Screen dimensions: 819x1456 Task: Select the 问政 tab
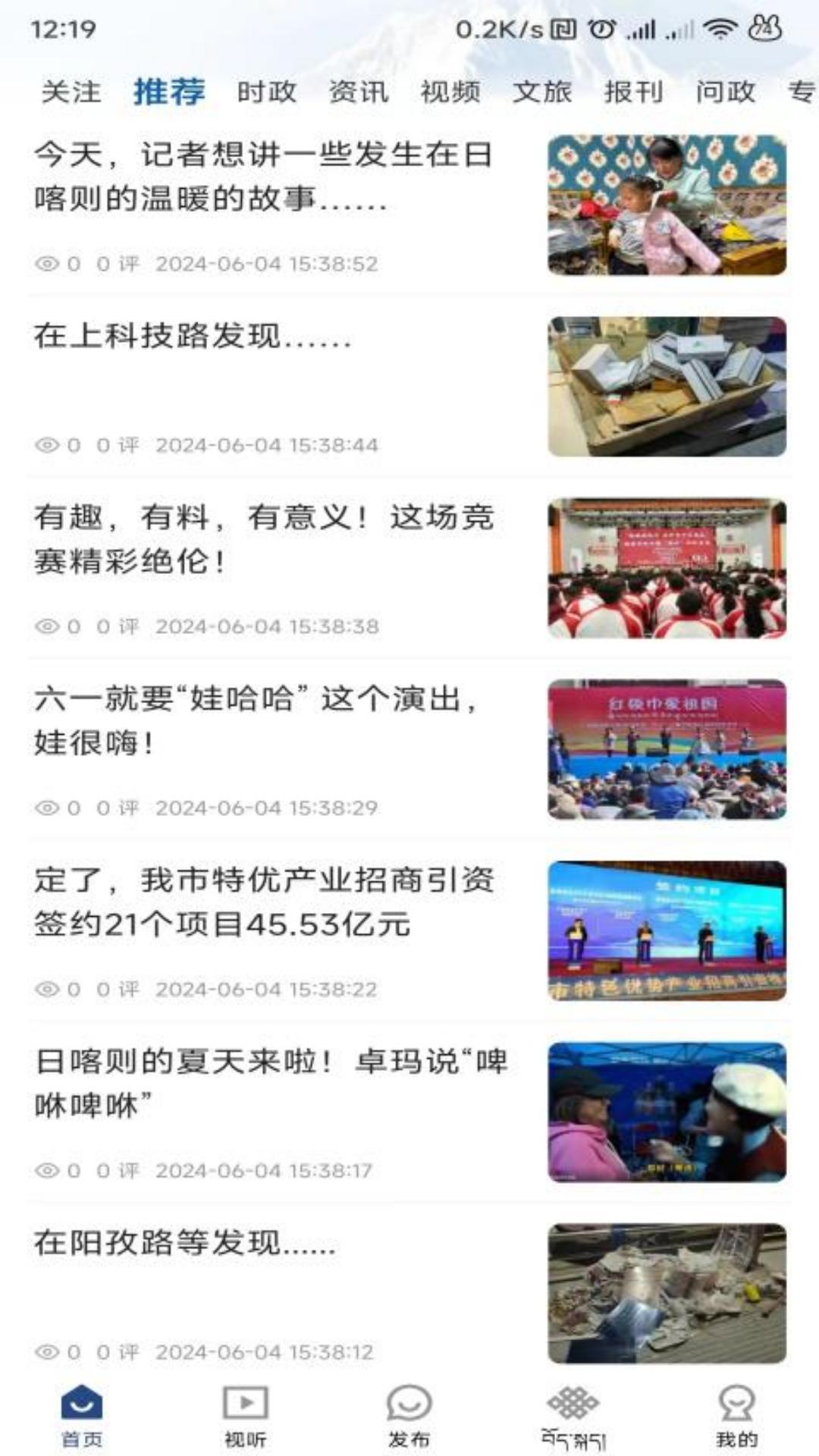(726, 93)
